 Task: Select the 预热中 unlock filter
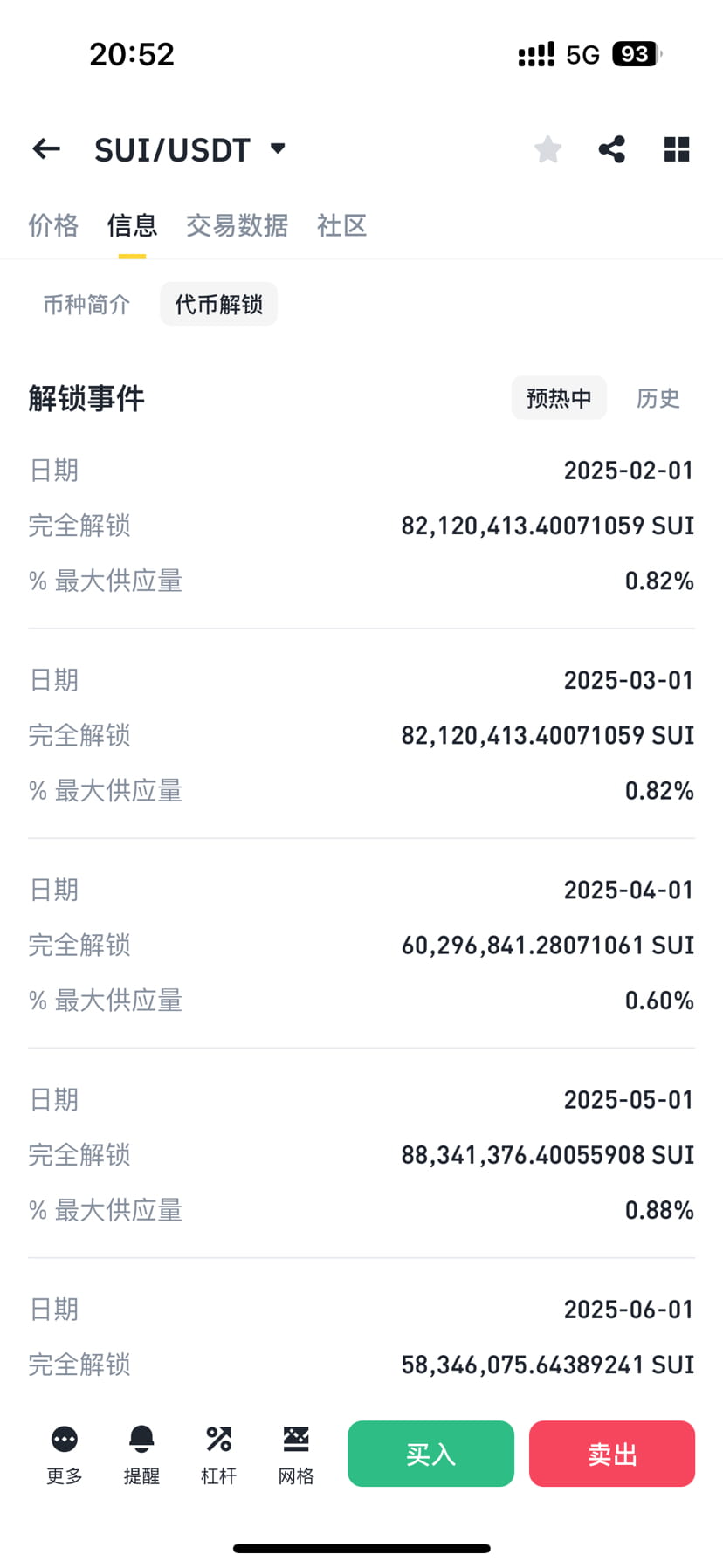[559, 398]
